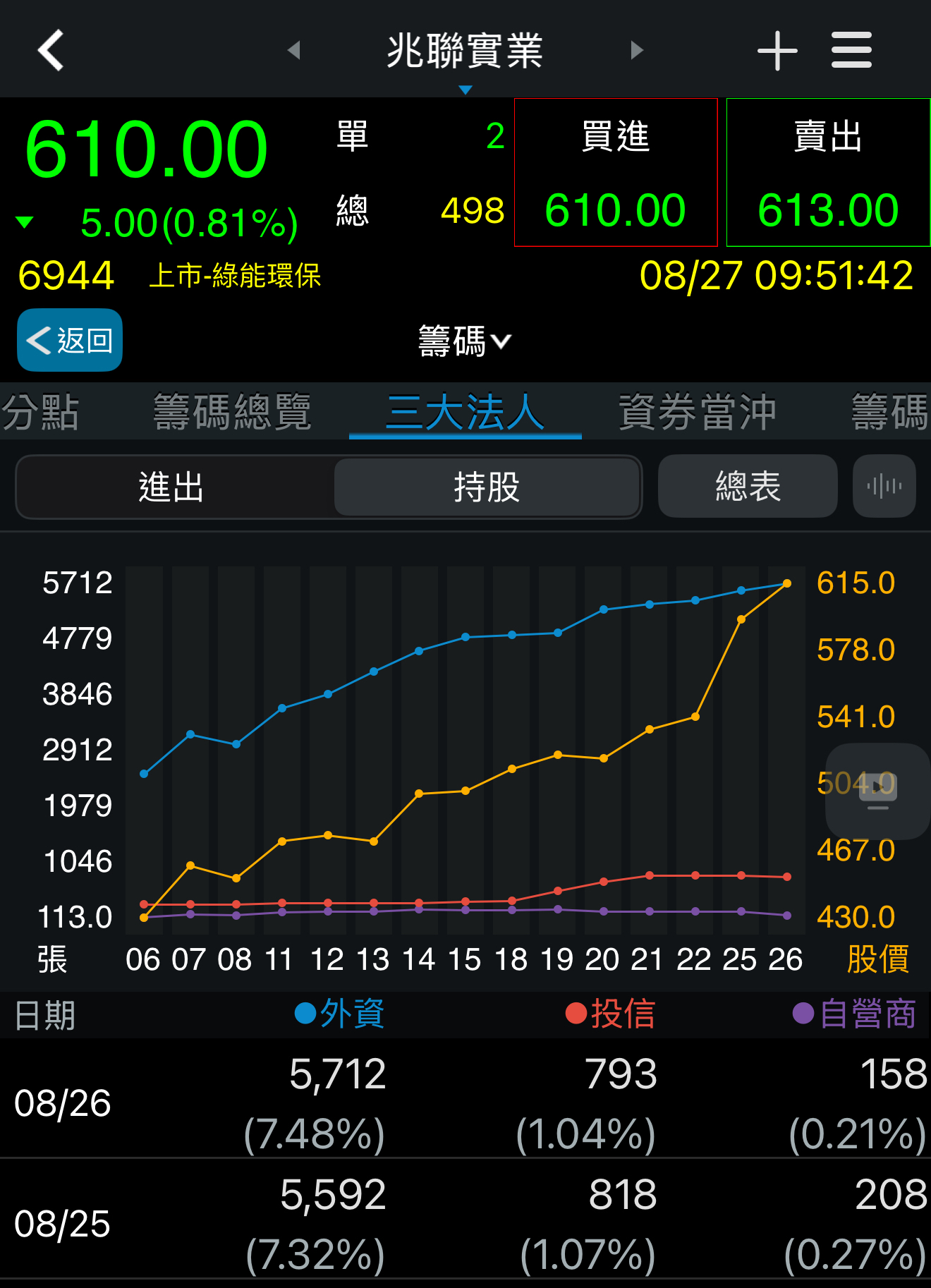Tap the 賣出 sell price box

(x=828, y=173)
